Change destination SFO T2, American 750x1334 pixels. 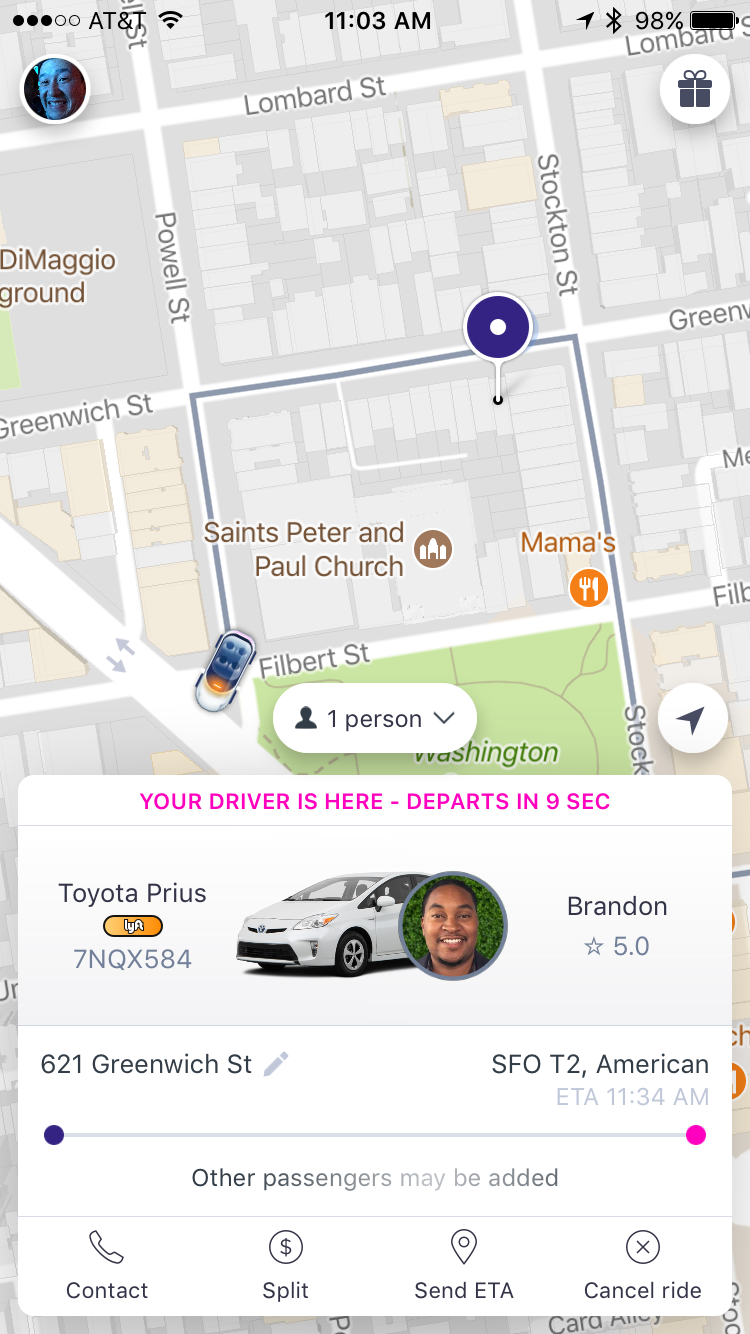click(x=600, y=1064)
